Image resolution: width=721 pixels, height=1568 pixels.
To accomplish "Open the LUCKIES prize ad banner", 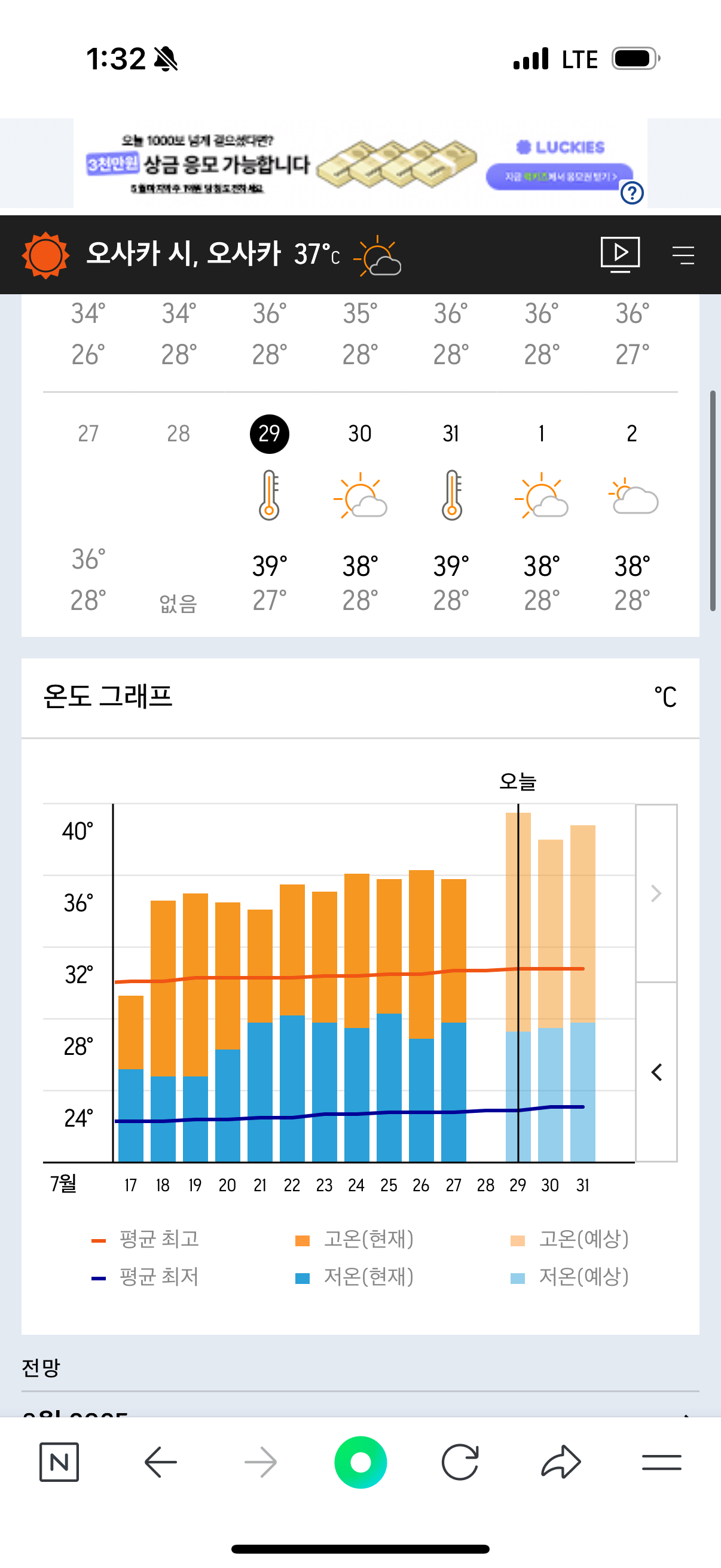I will (359, 163).
